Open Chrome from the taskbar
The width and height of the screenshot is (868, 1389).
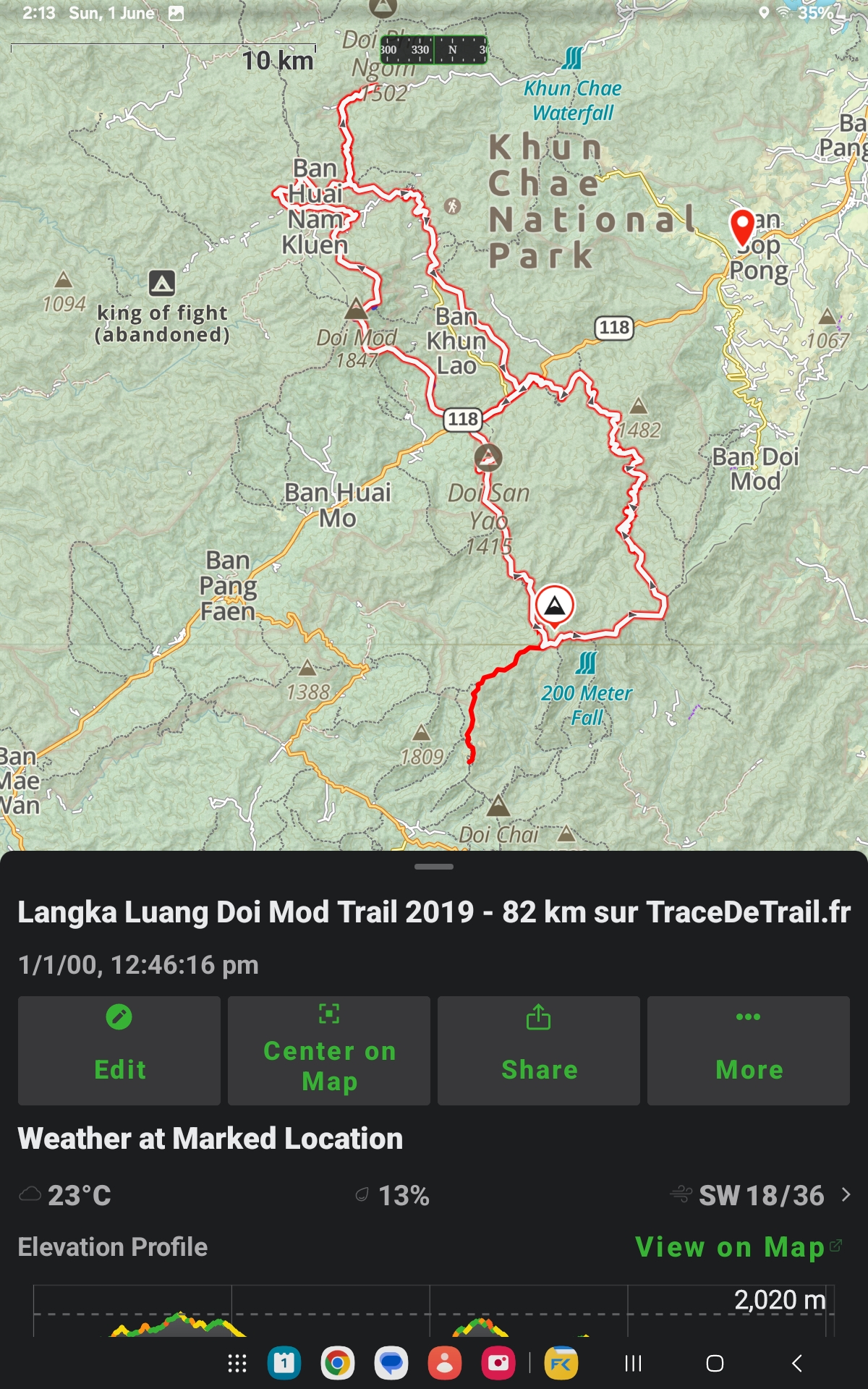(x=338, y=1364)
